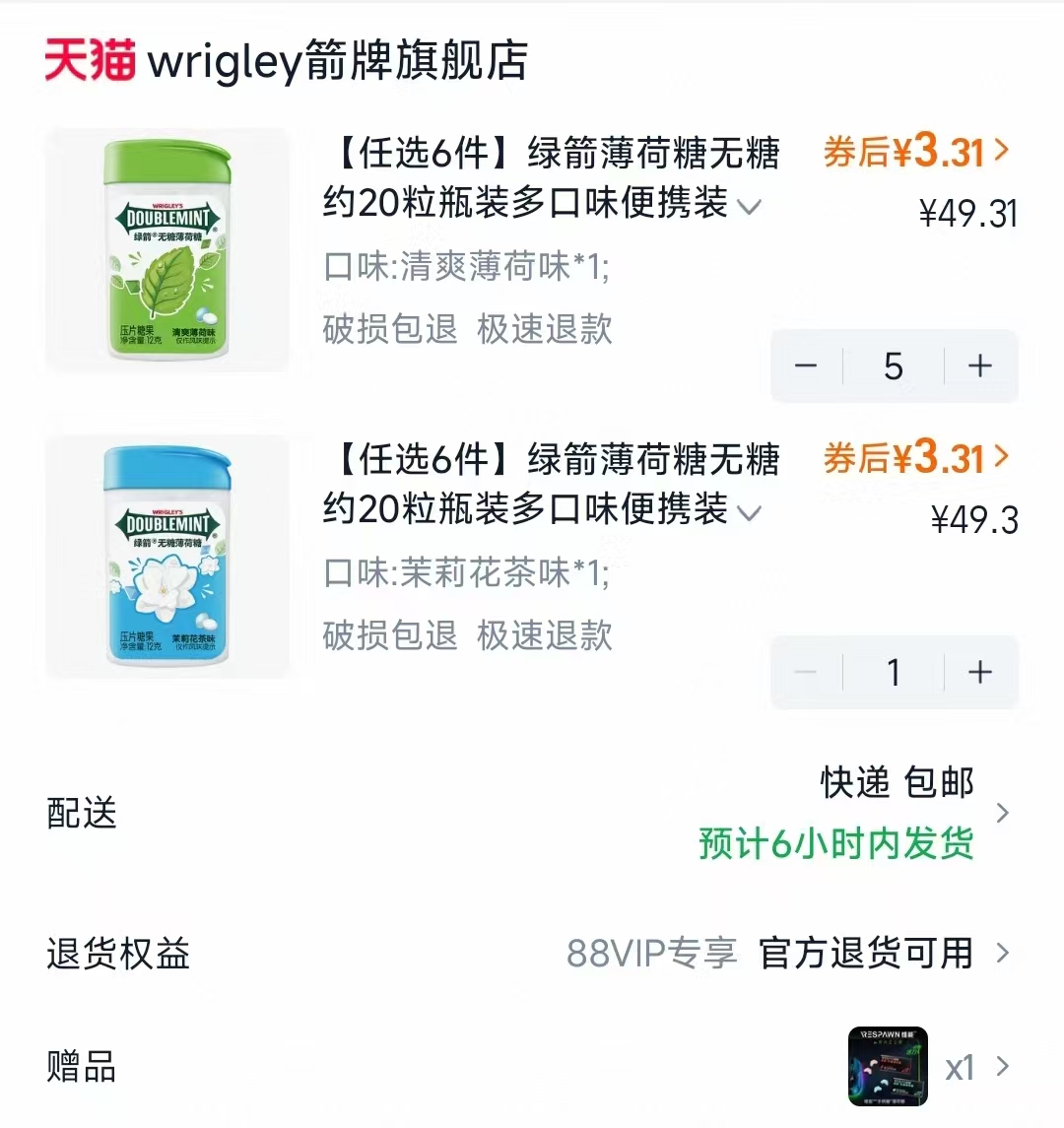This screenshot has height=1128, width=1064.
Task: Expand the 退货权益 return benefits row
Action: click(1004, 954)
